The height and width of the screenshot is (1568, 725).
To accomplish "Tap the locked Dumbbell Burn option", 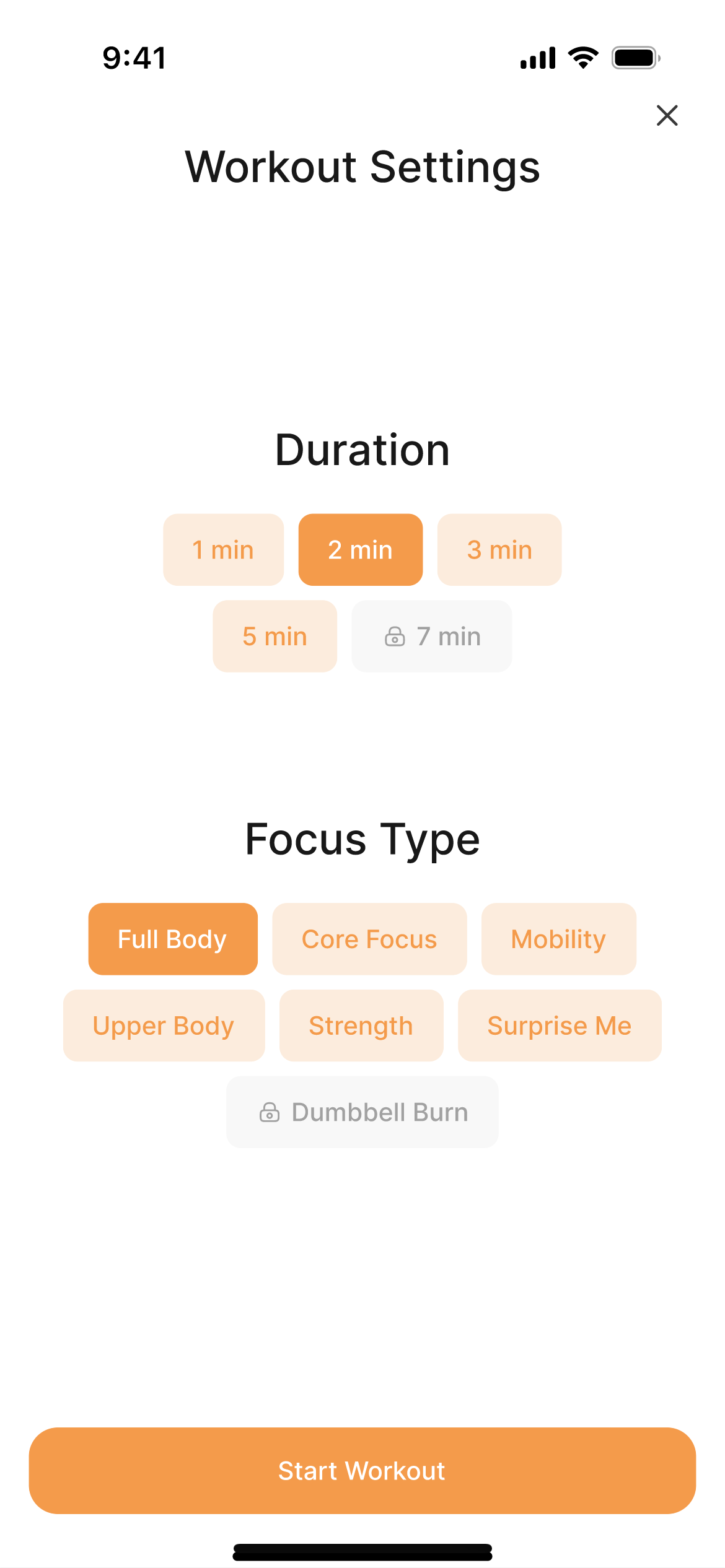I will pyautogui.click(x=362, y=1112).
